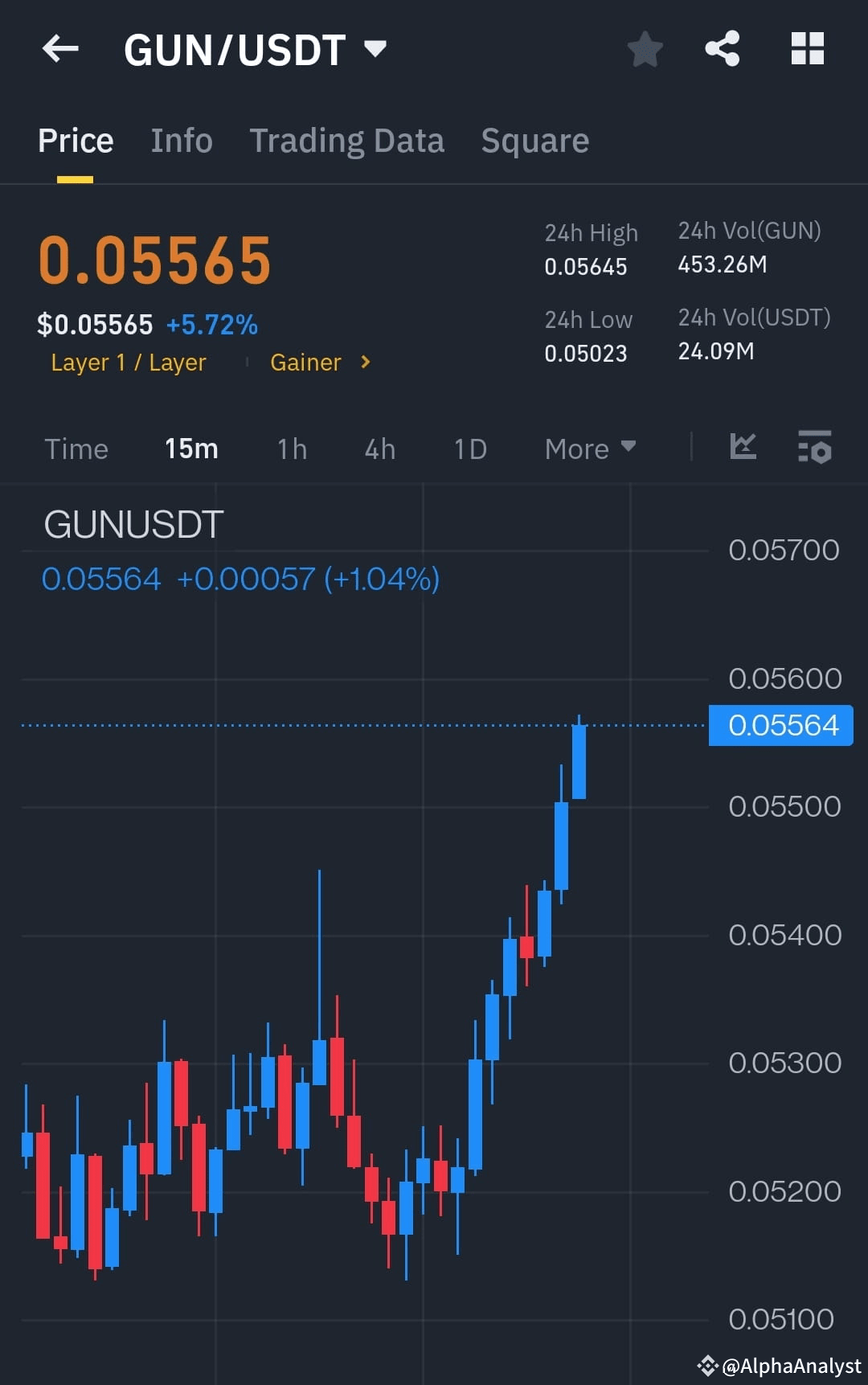Screen dimensions: 868x1385
Task: Click the back arrow to exit the chart
Action: tap(60, 49)
